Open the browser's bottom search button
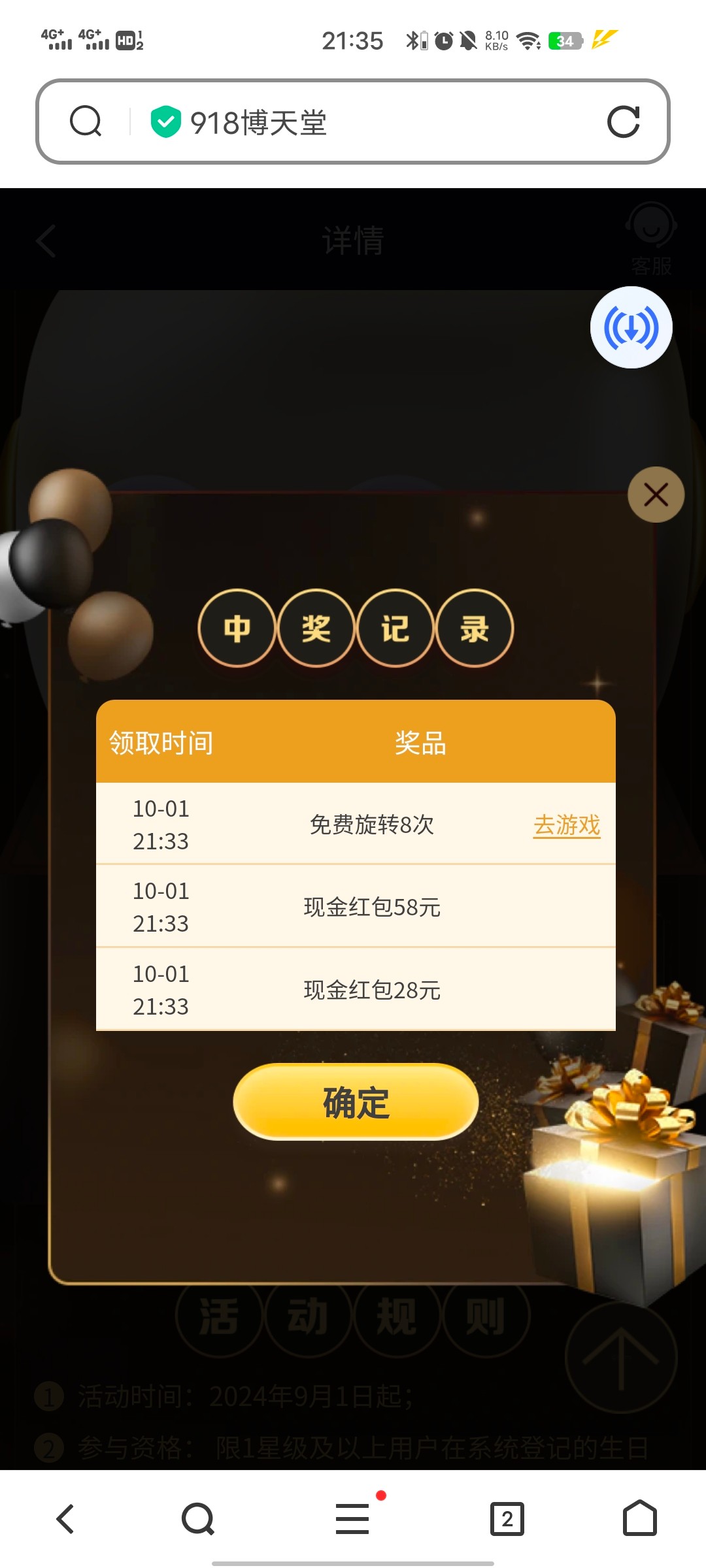This screenshot has height=1568, width=706. click(x=198, y=1519)
